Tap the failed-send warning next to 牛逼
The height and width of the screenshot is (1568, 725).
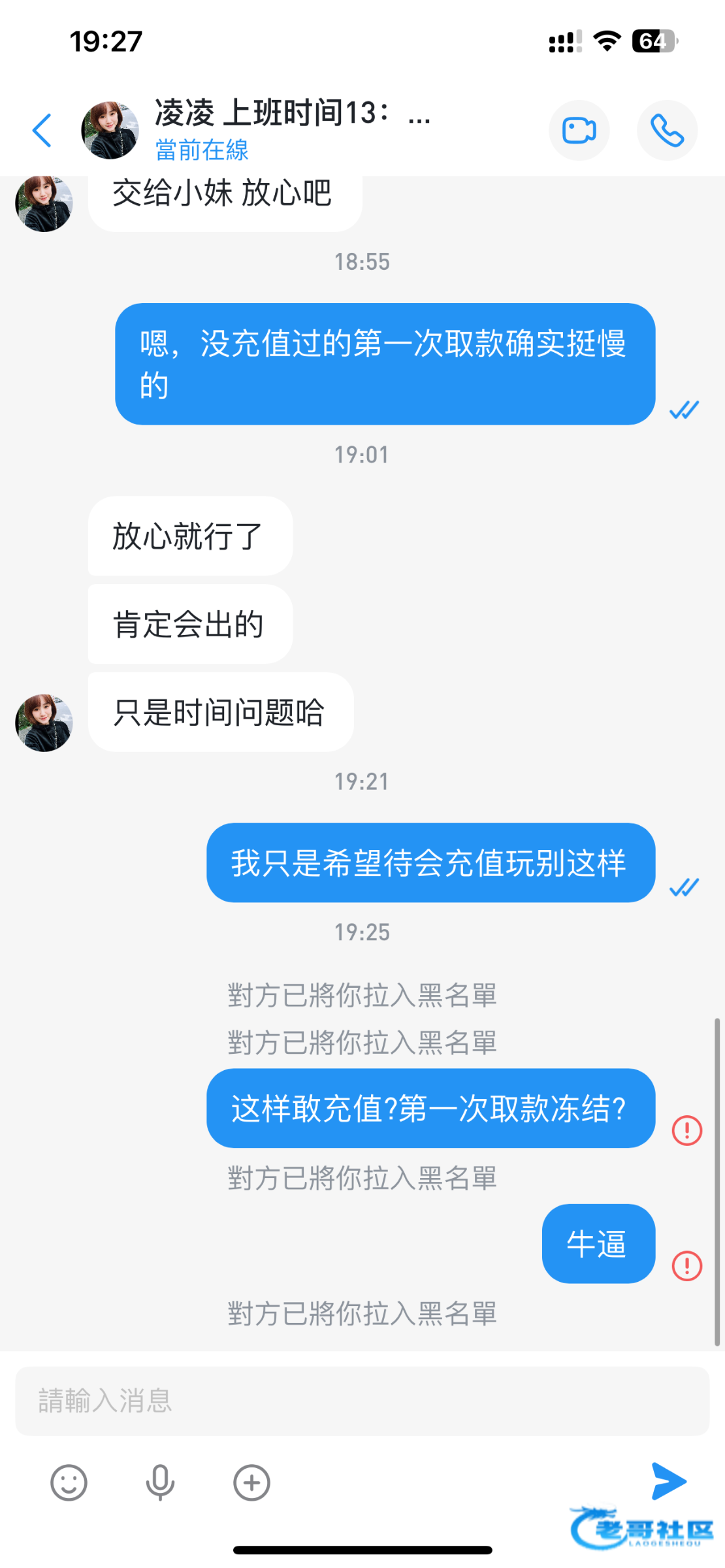pyautogui.click(x=686, y=1266)
